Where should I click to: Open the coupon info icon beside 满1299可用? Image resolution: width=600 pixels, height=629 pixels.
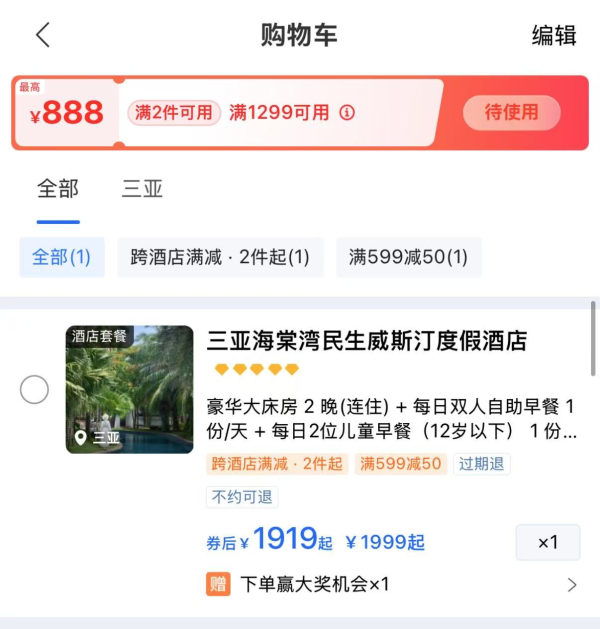347,113
